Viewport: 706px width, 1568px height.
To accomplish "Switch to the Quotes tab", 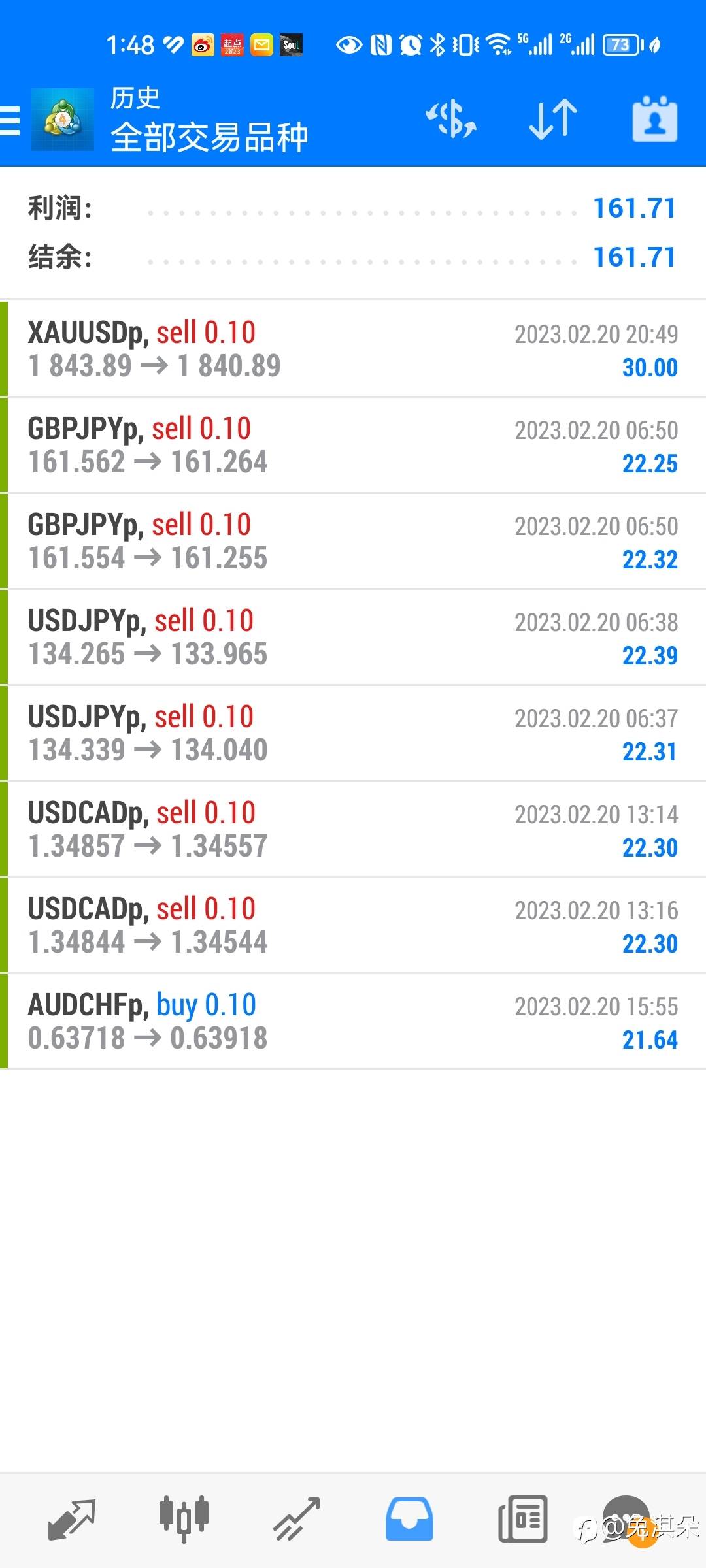I will pyautogui.click(x=72, y=1520).
